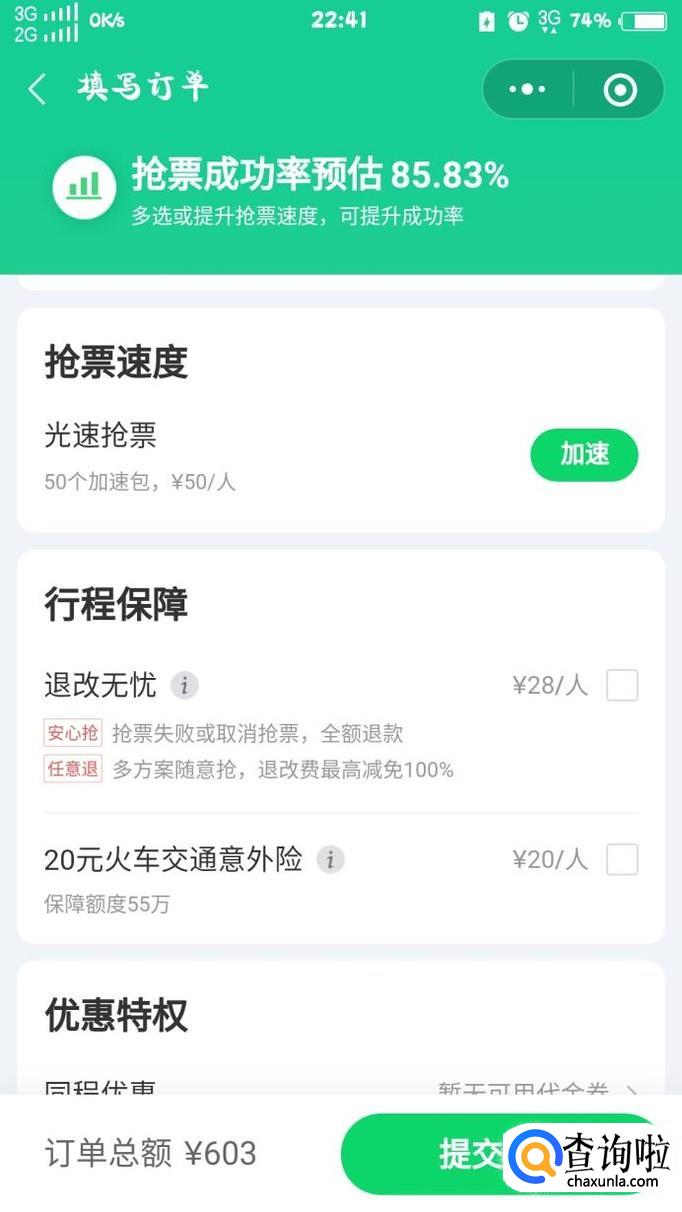Open the 同程优惠 coupon row
This screenshot has height=1212, width=682.
tap(340, 1088)
